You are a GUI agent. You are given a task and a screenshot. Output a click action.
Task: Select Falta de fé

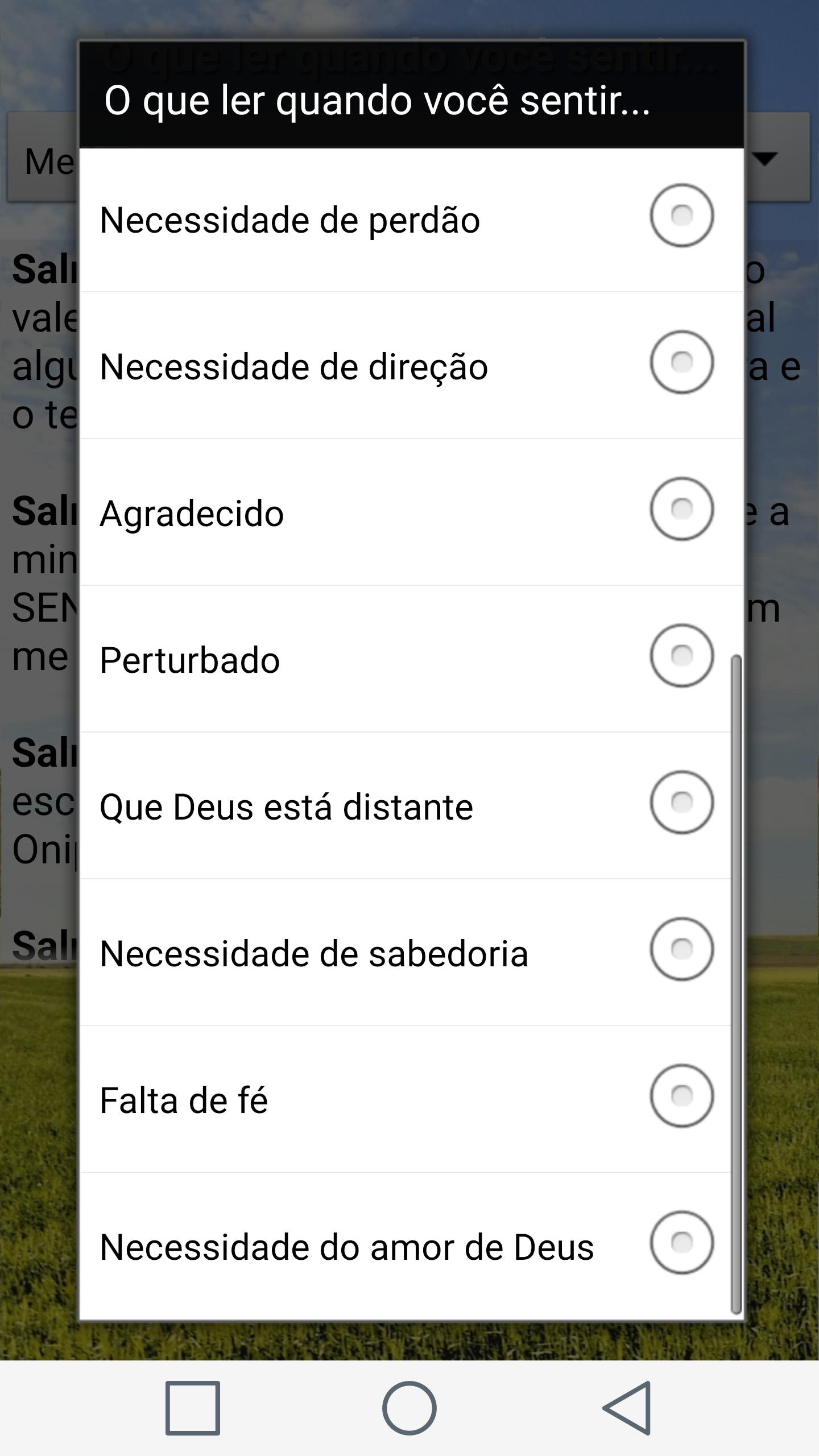click(411, 1099)
